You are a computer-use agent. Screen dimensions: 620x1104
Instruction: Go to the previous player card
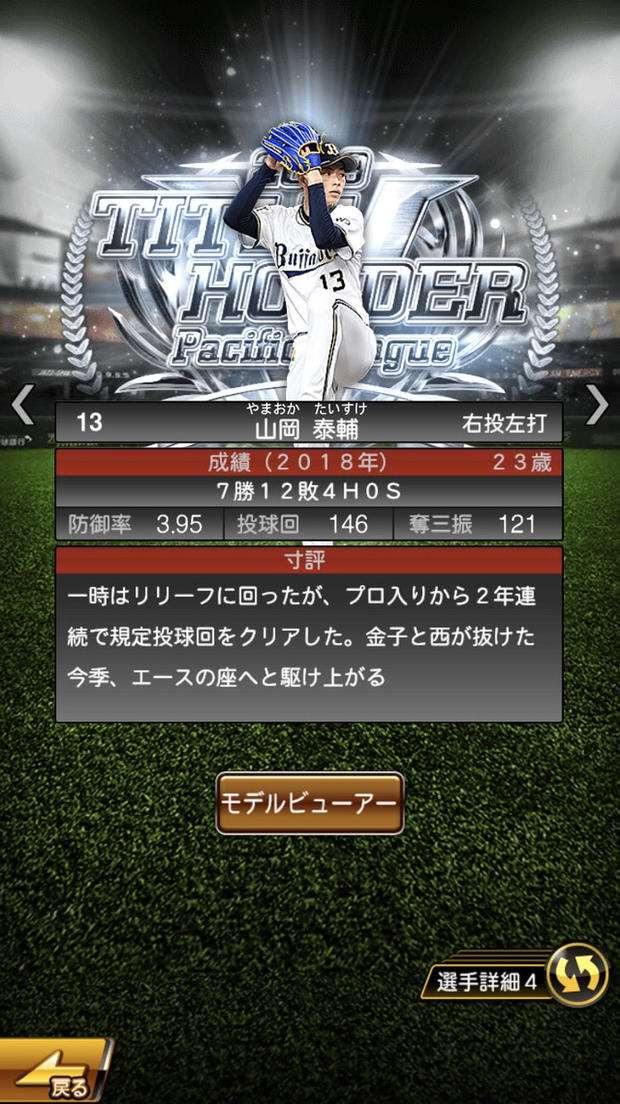click(x=22, y=404)
